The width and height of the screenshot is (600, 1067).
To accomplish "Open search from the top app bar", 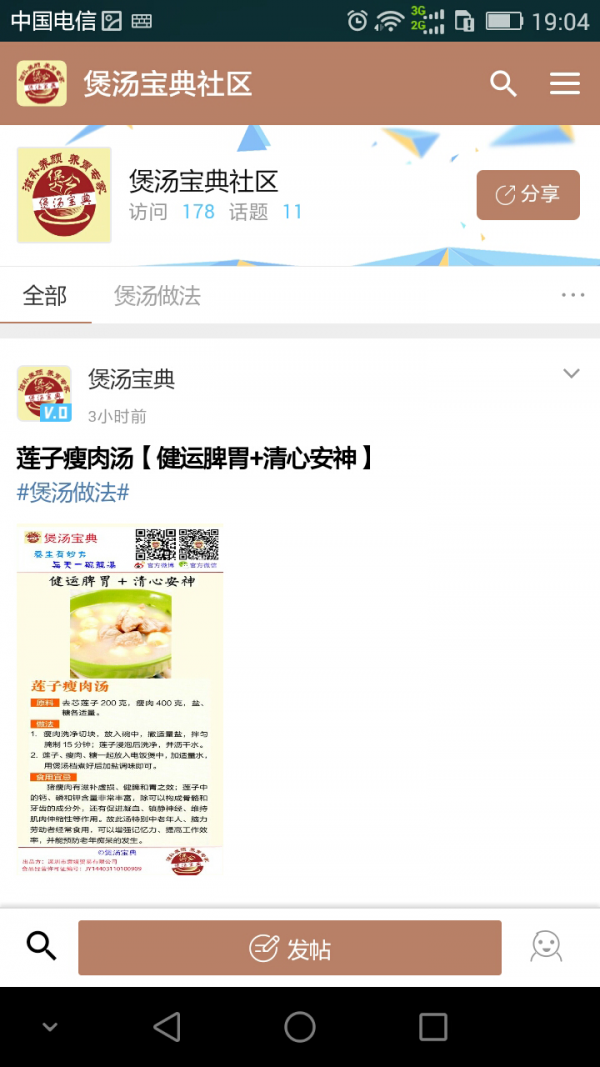I will [x=503, y=84].
